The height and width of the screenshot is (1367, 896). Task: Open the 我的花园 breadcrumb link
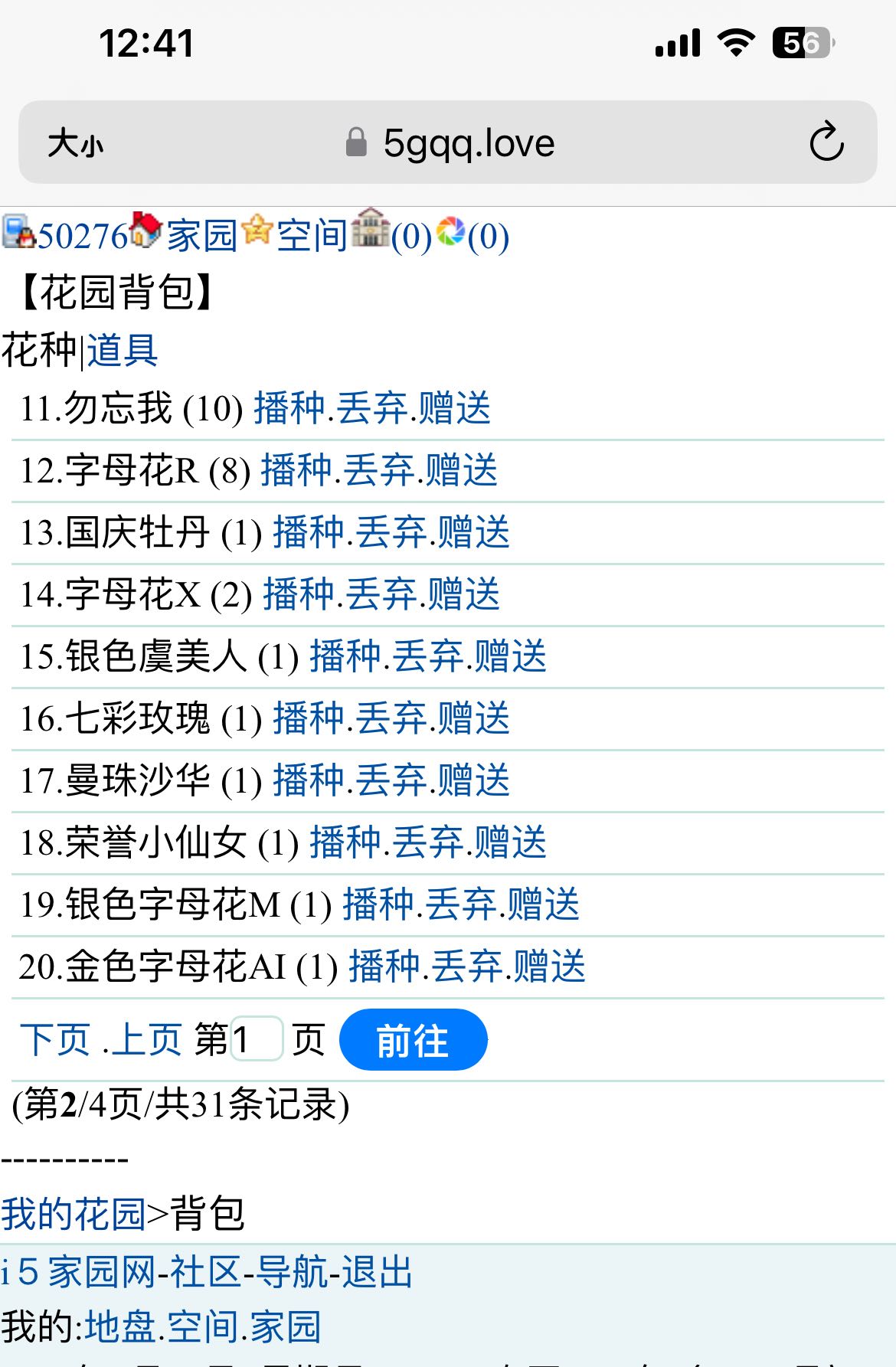tap(74, 1214)
